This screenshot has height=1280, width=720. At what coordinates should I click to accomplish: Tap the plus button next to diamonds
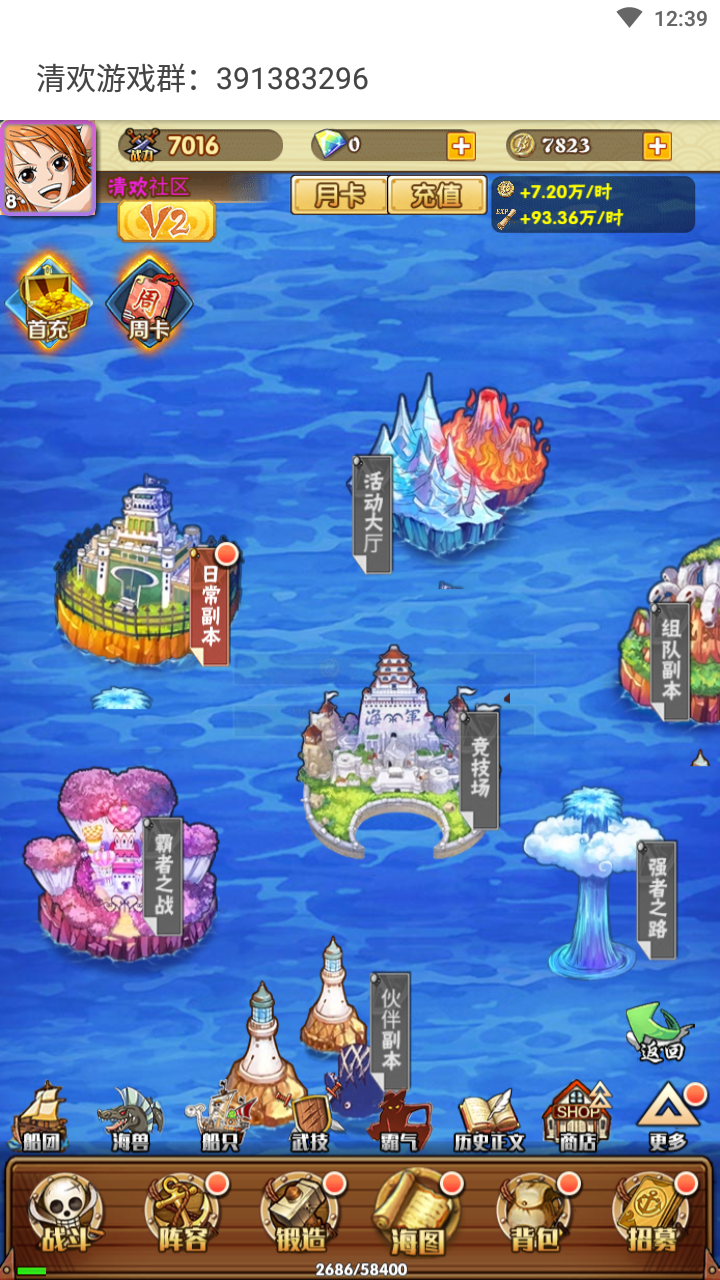[x=461, y=146]
